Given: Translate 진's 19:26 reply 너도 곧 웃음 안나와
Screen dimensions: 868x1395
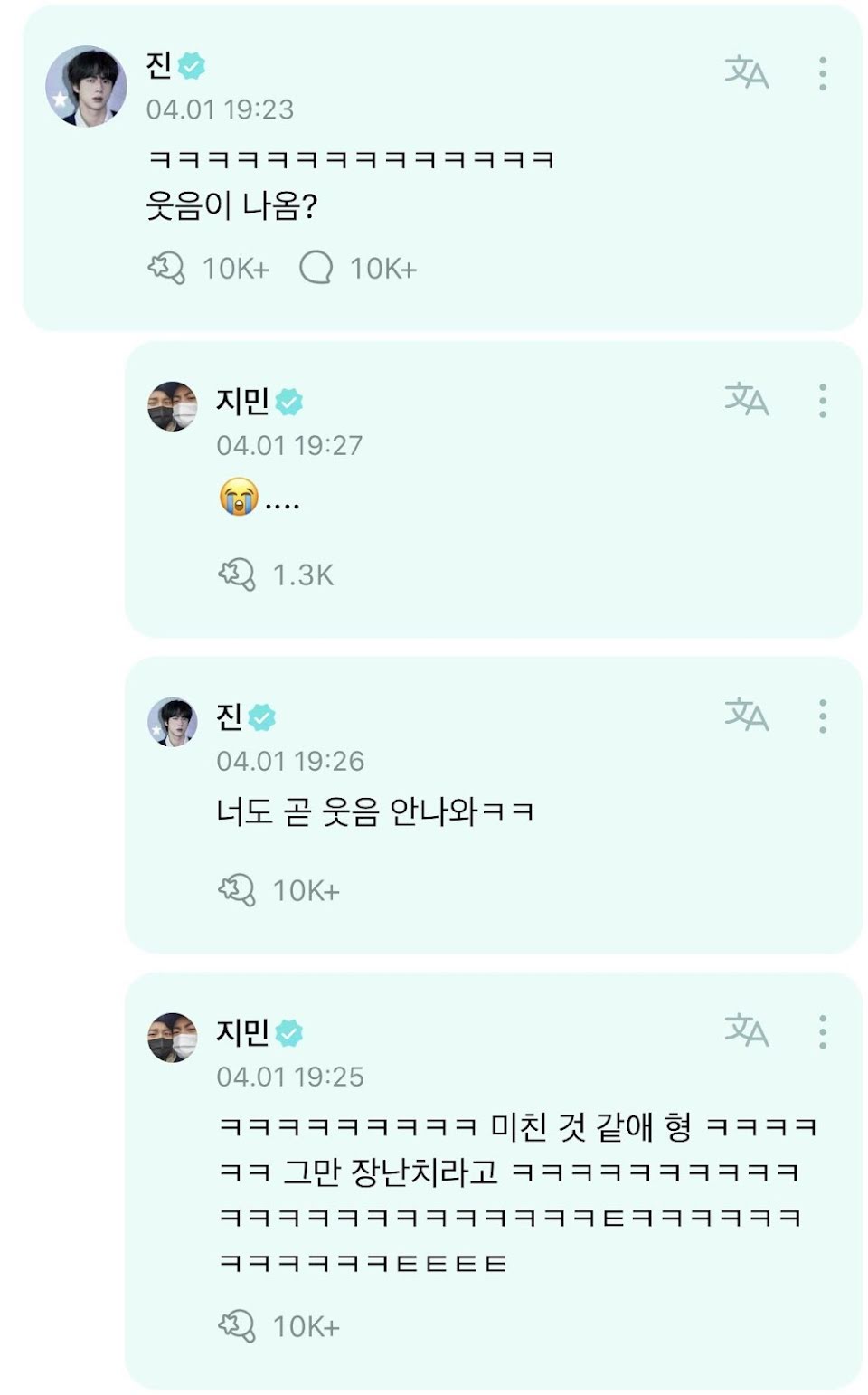Looking at the screenshot, I should [746, 715].
